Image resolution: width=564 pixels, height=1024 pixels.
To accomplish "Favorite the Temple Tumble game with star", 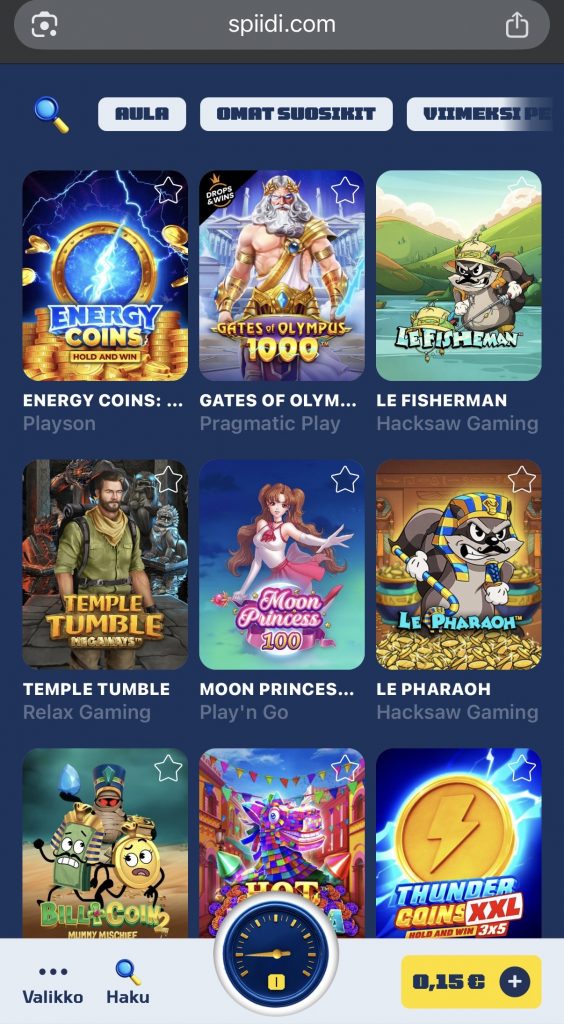I will click(168, 480).
